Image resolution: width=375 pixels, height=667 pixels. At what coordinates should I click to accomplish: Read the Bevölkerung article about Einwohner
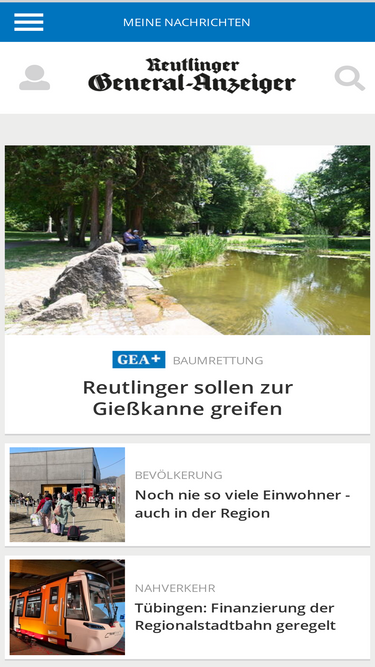click(188, 495)
